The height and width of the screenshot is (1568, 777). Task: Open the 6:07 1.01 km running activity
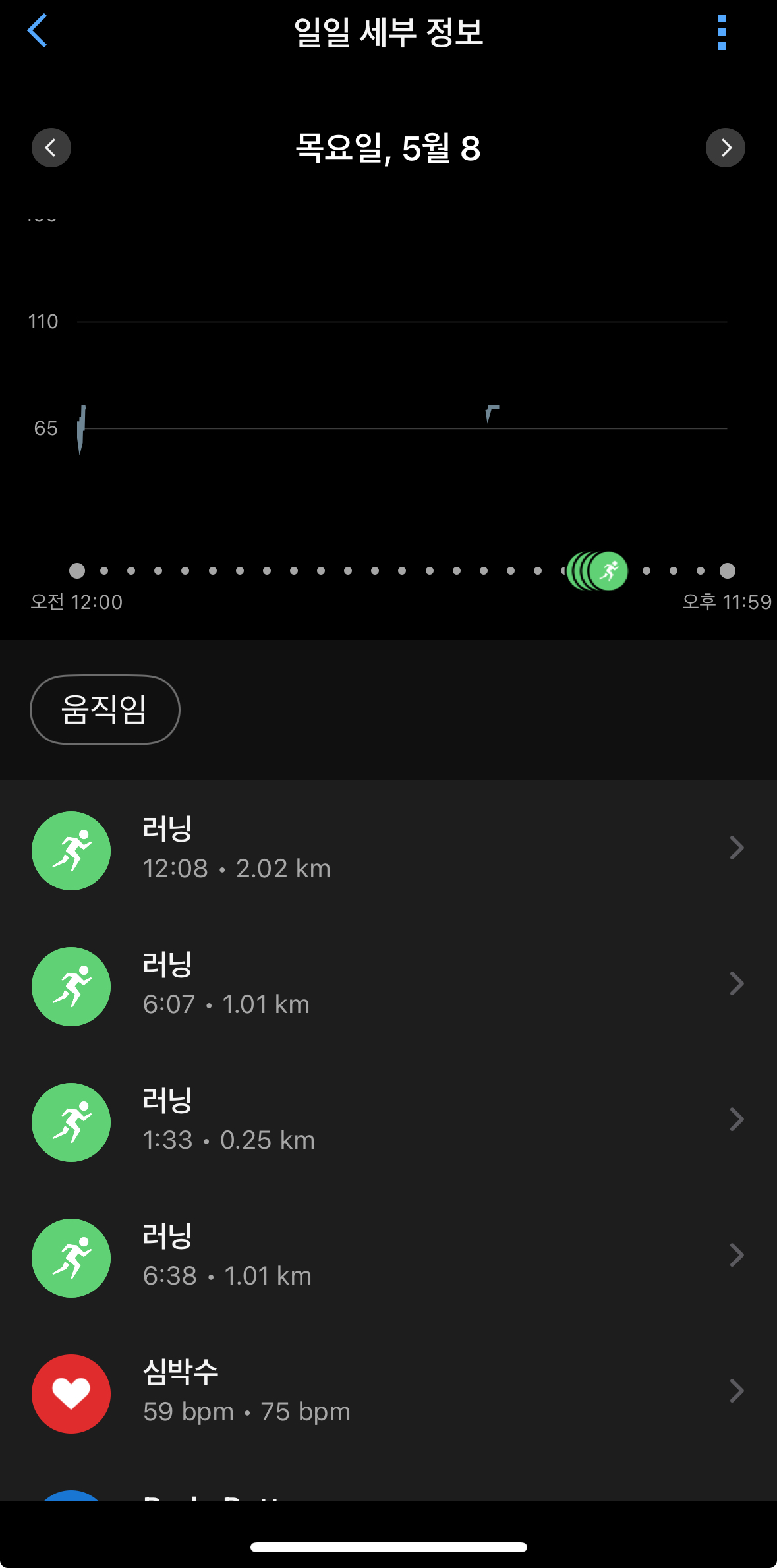click(x=388, y=986)
